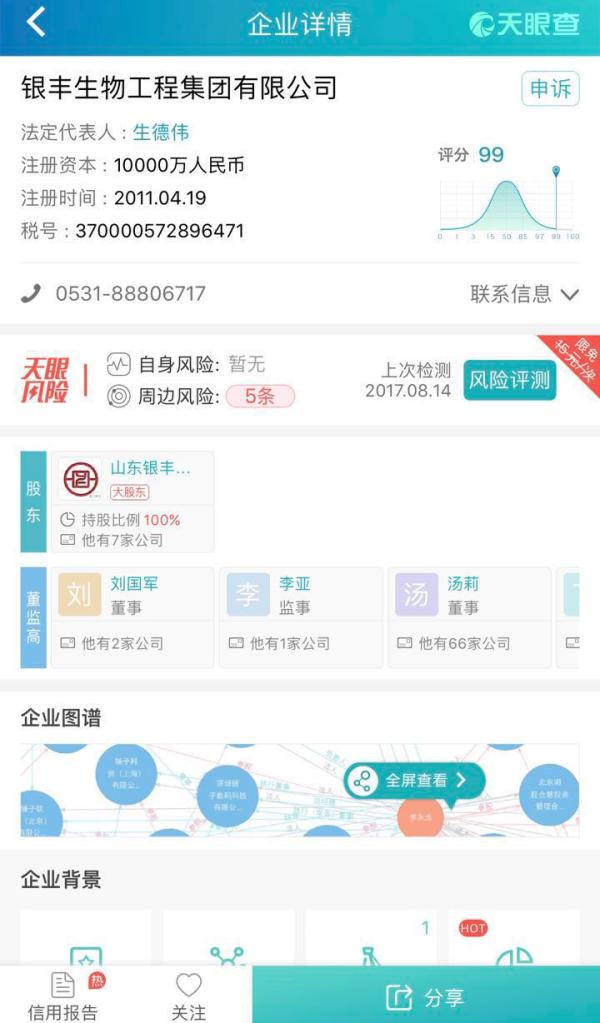This screenshot has width=600, height=1023.
Task: Open director 汤莉's profile card
Action: click(469, 617)
